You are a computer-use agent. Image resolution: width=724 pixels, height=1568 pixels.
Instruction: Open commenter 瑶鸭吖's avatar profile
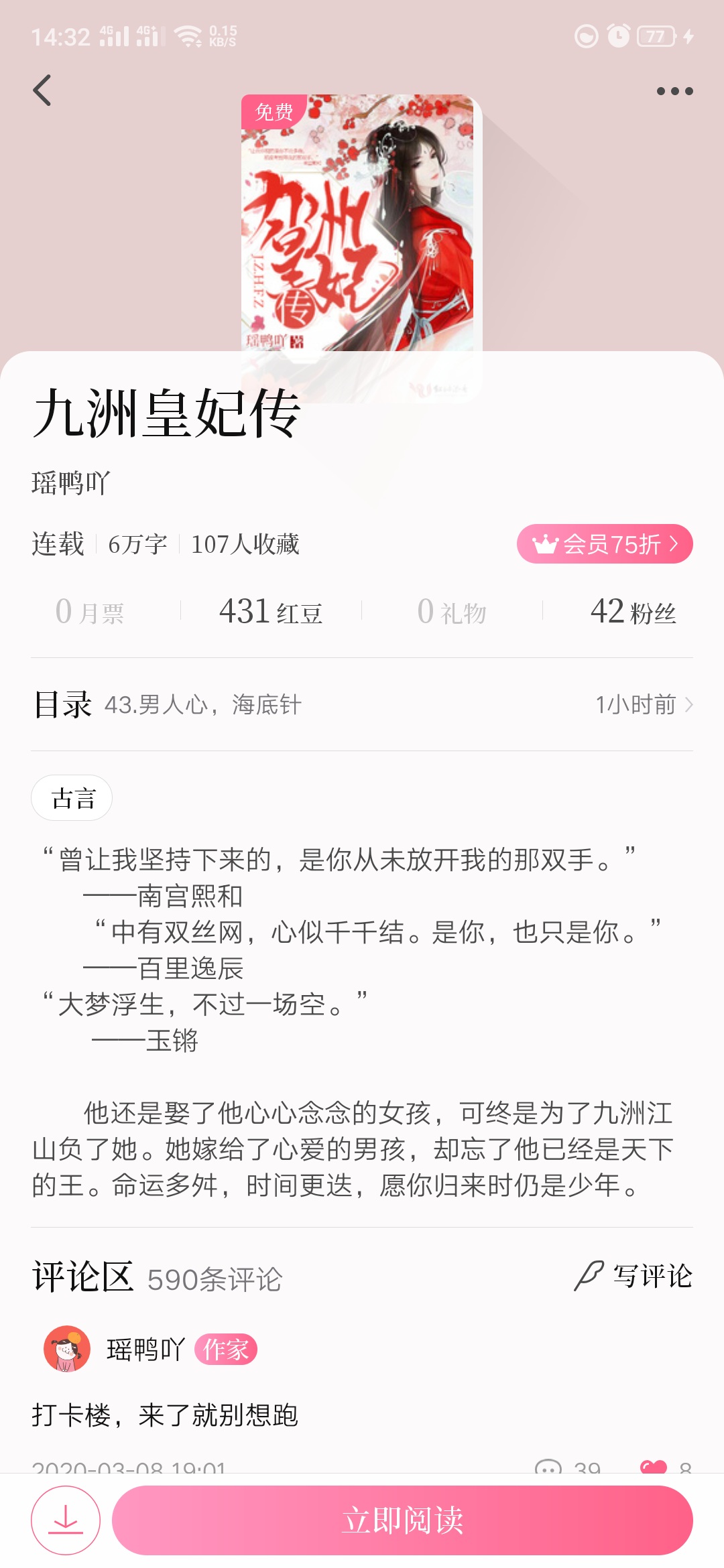tap(67, 1349)
